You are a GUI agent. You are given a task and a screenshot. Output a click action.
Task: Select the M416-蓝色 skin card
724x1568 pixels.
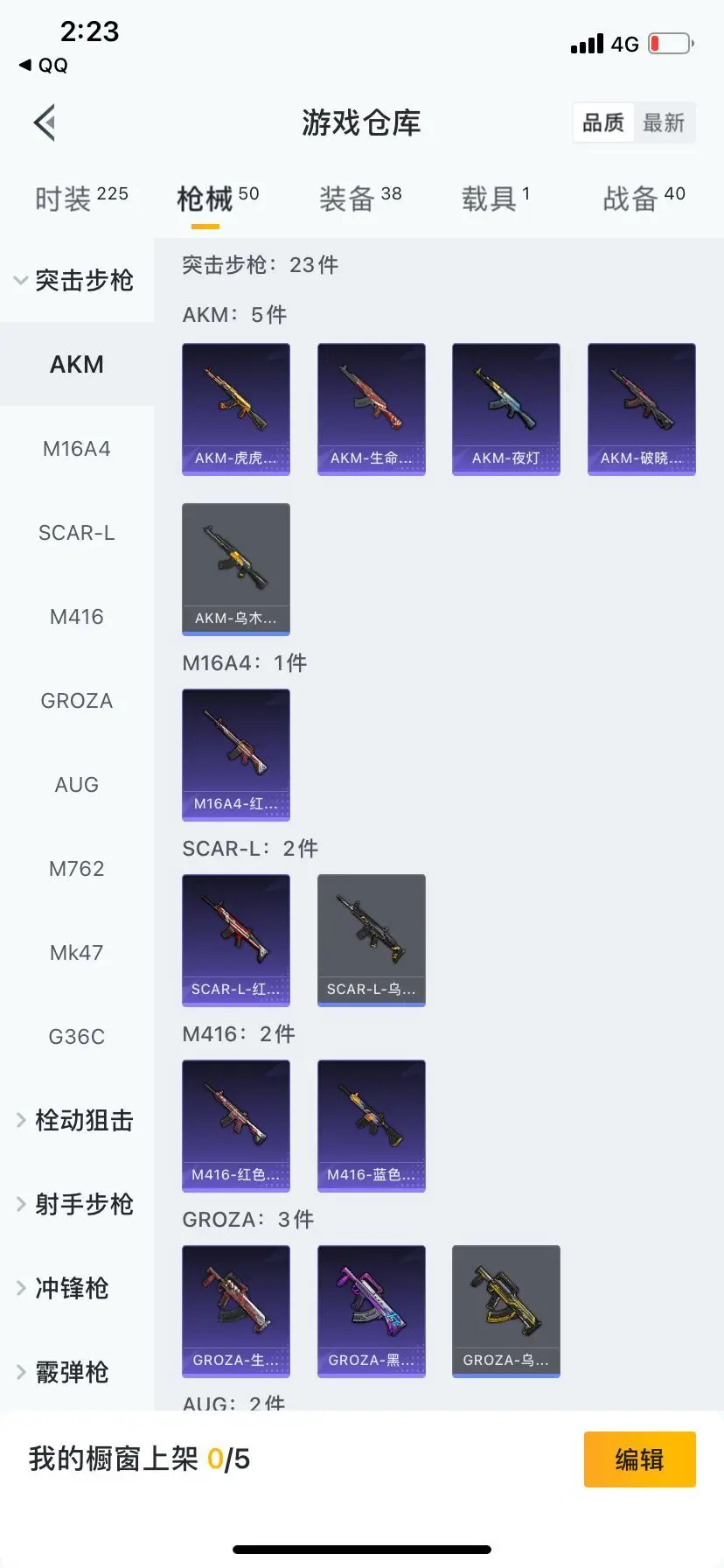(x=372, y=1126)
